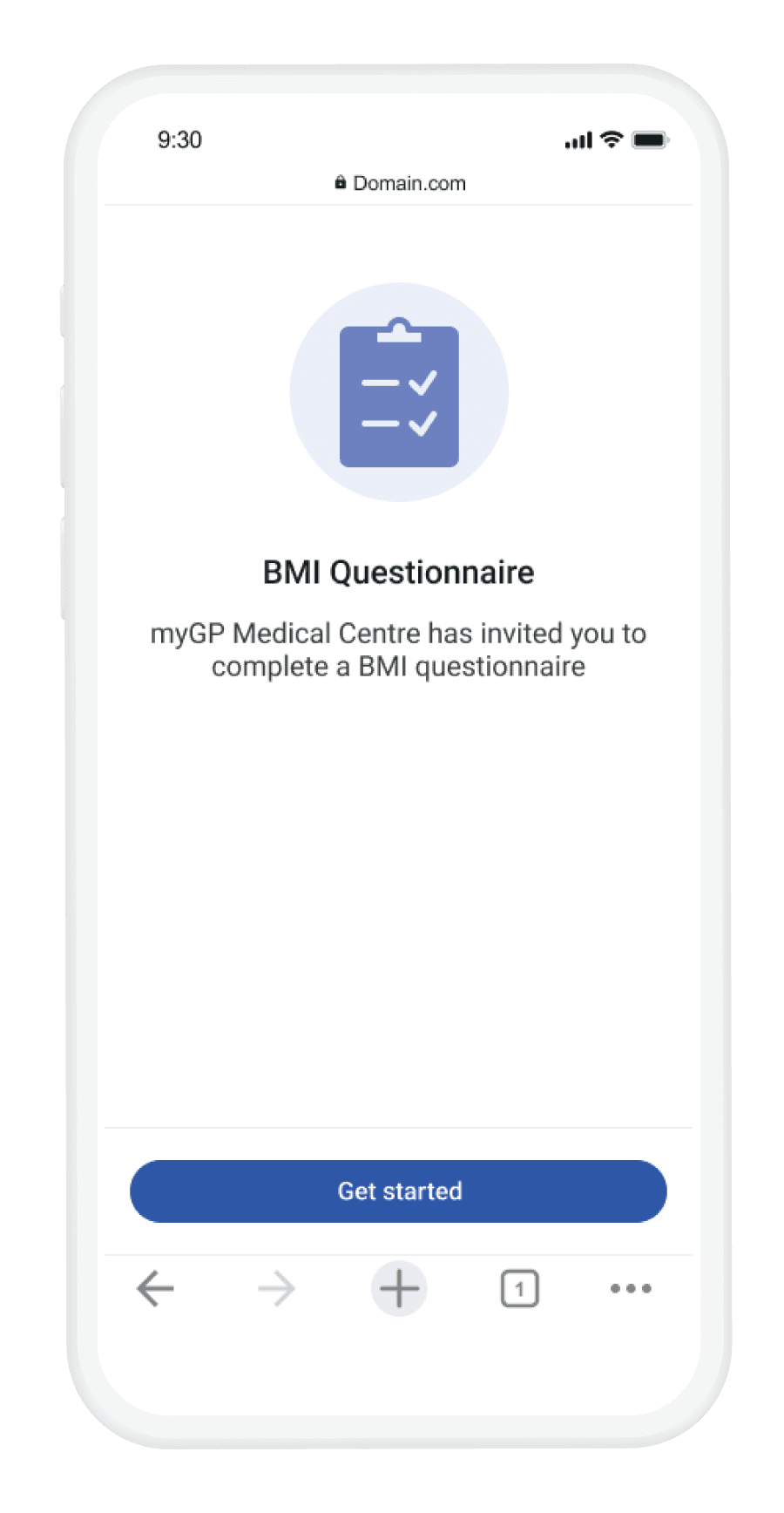The width and height of the screenshot is (784, 1513).
Task: Open a new browser tab
Action: tap(399, 1288)
